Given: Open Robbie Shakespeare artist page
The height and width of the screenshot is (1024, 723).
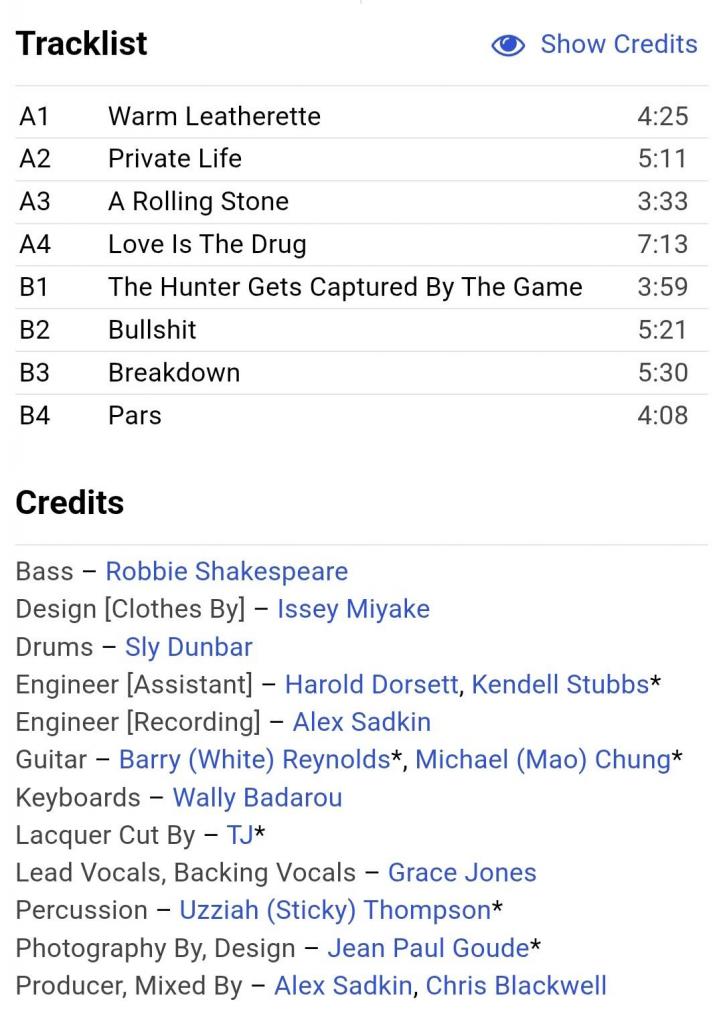Looking at the screenshot, I should [x=227, y=572].
